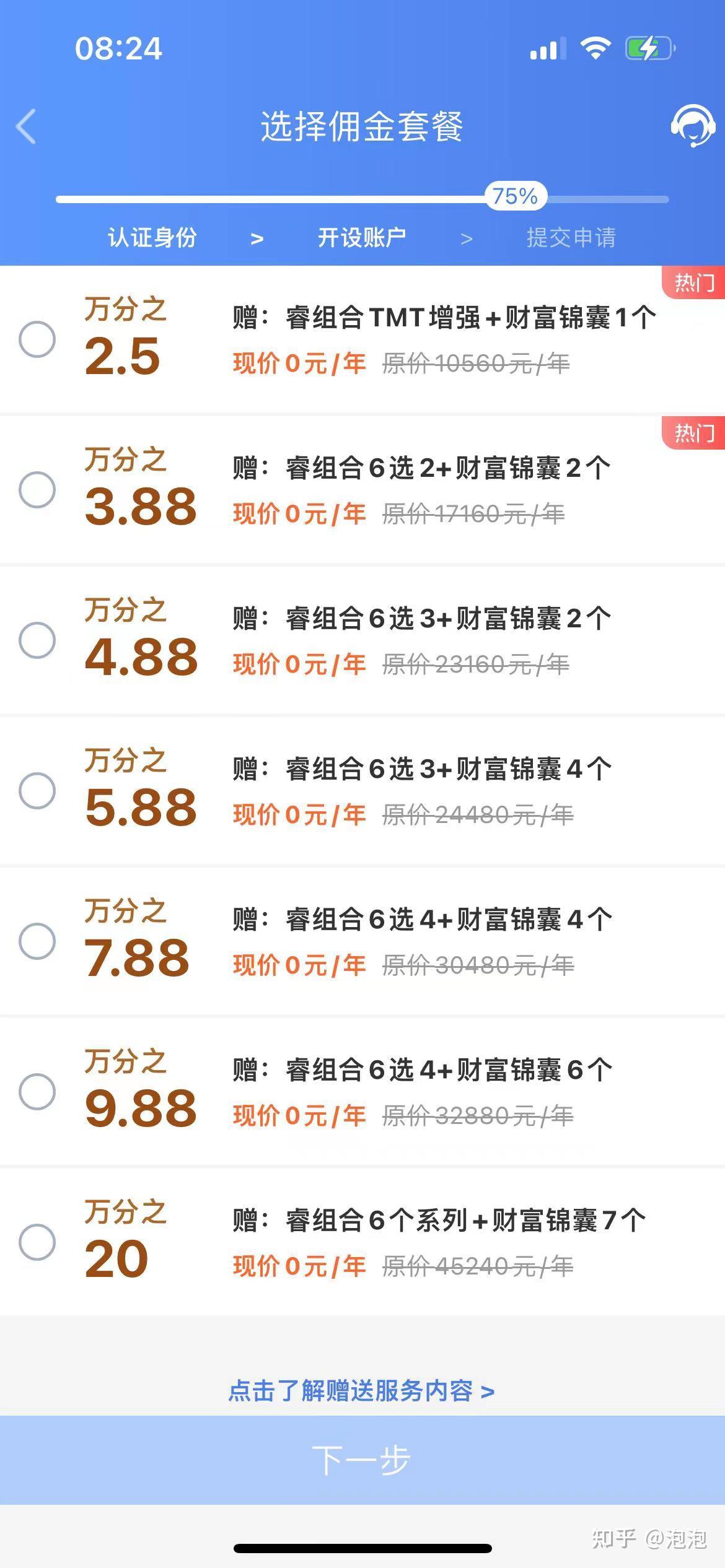The image size is (725, 1568).
Task: Tap the back arrow in the header
Action: (x=26, y=126)
